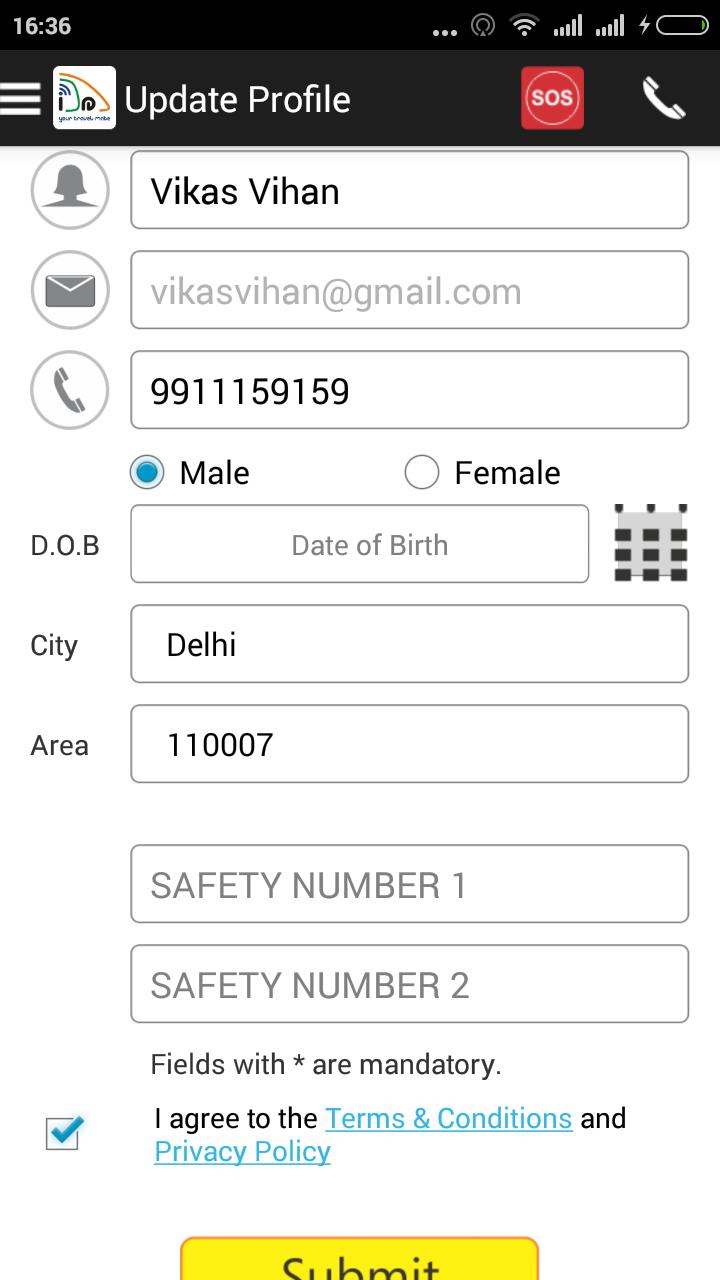Edit the phone number field 9911159159
This screenshot has width=720, height=1280.
[409, 390]
